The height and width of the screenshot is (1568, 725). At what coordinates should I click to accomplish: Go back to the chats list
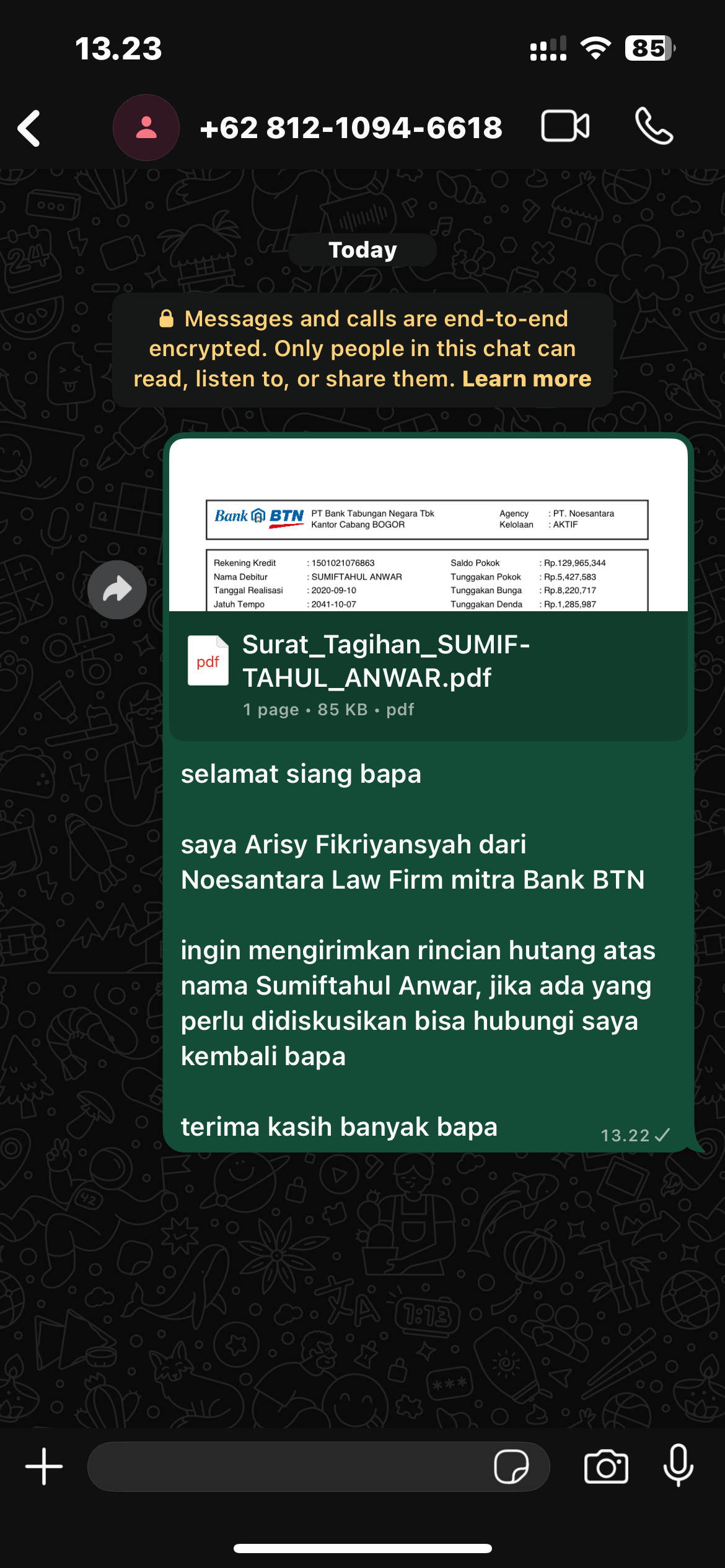coord(27,127)
